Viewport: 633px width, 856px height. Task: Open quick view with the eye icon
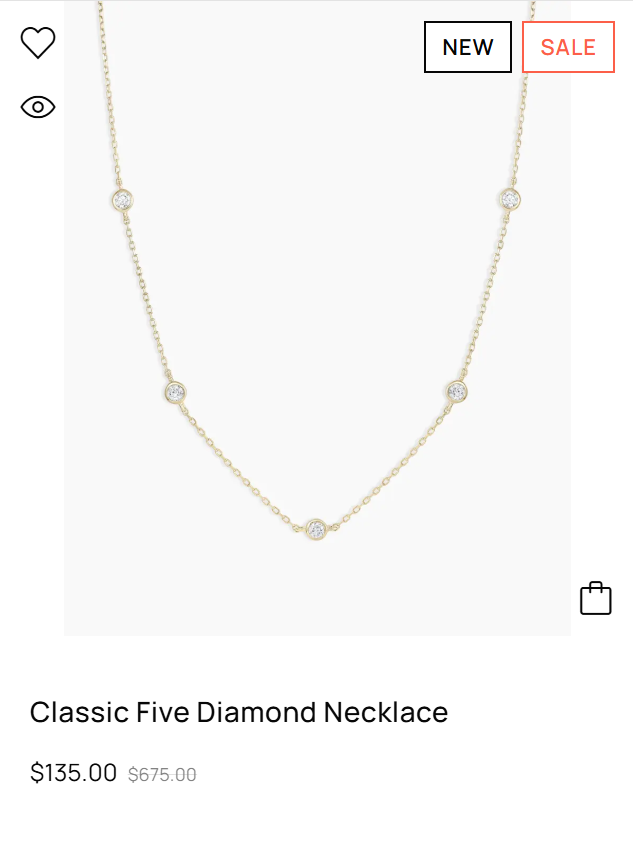point(38,107)
